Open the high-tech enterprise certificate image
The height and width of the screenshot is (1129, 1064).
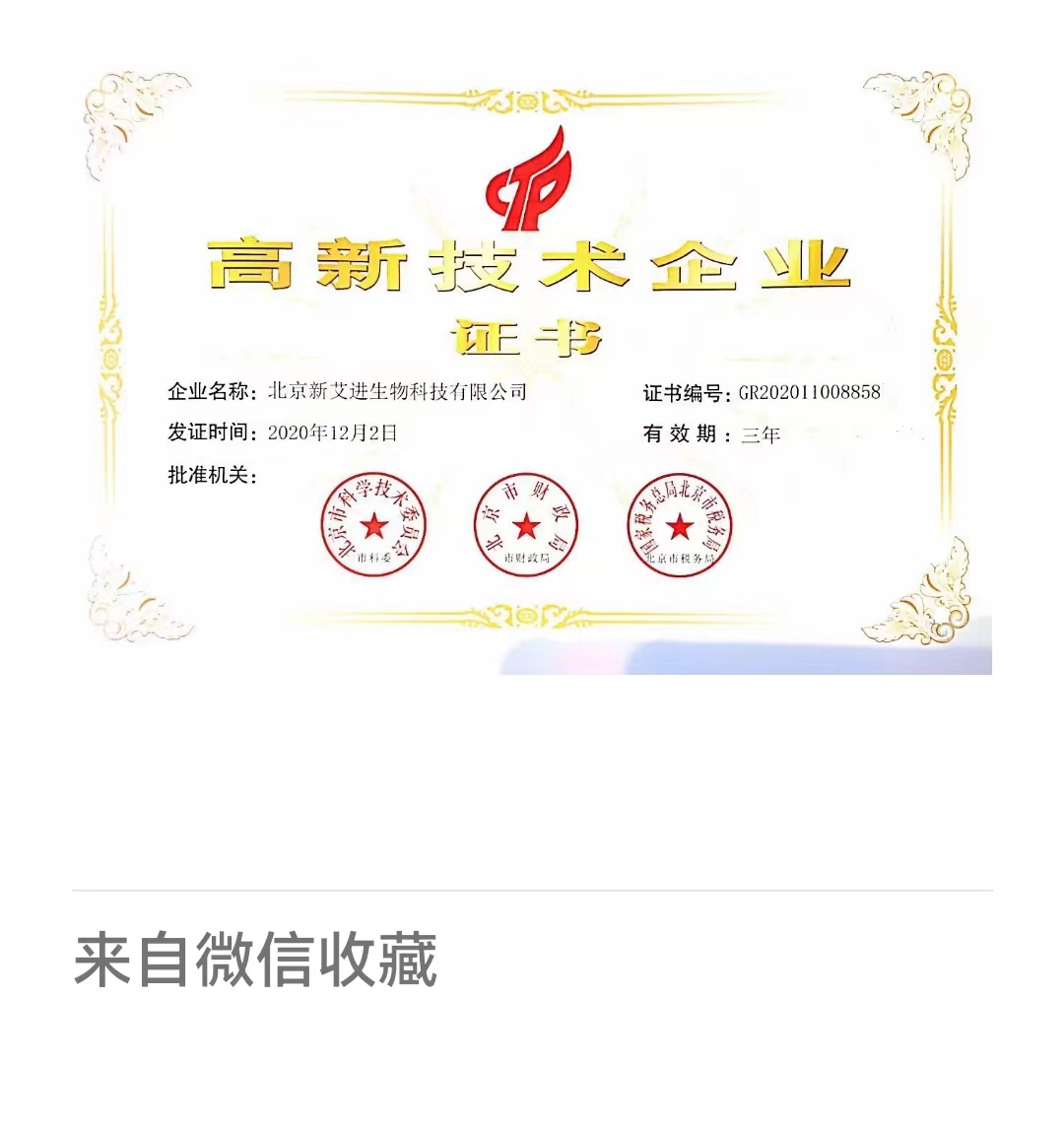531,365
